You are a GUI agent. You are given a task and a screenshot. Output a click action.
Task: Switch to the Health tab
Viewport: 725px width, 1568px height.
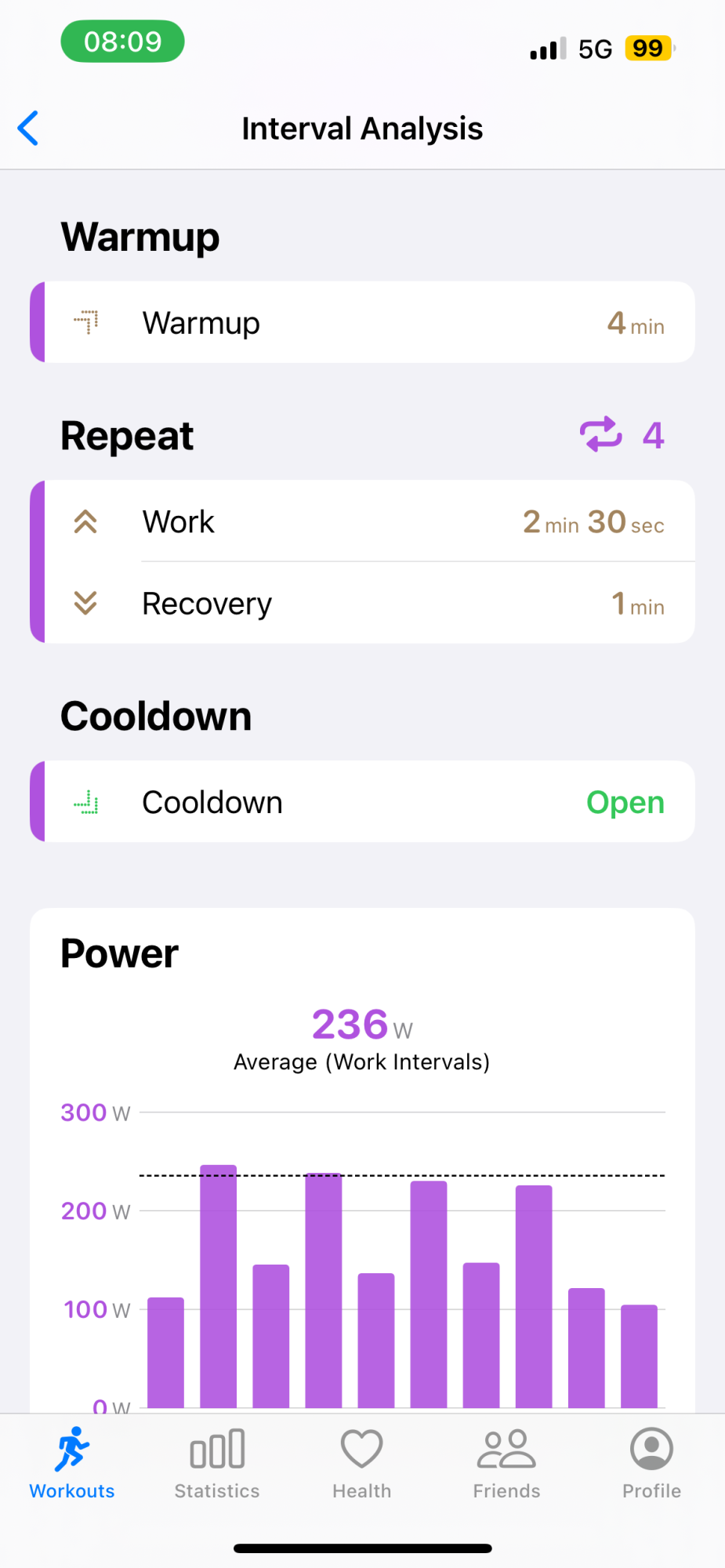click(362, 1463)
